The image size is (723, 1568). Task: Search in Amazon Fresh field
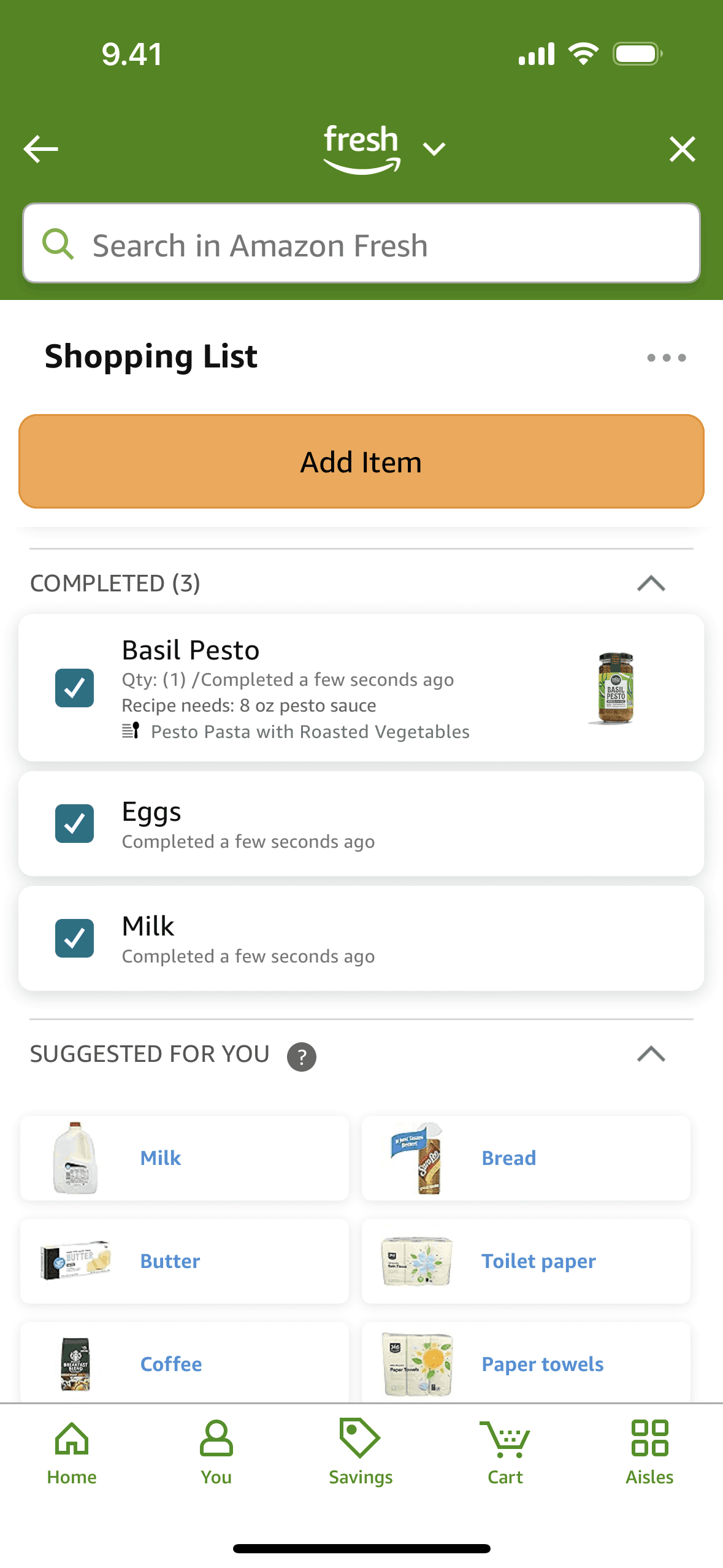[x=361, y=244]
